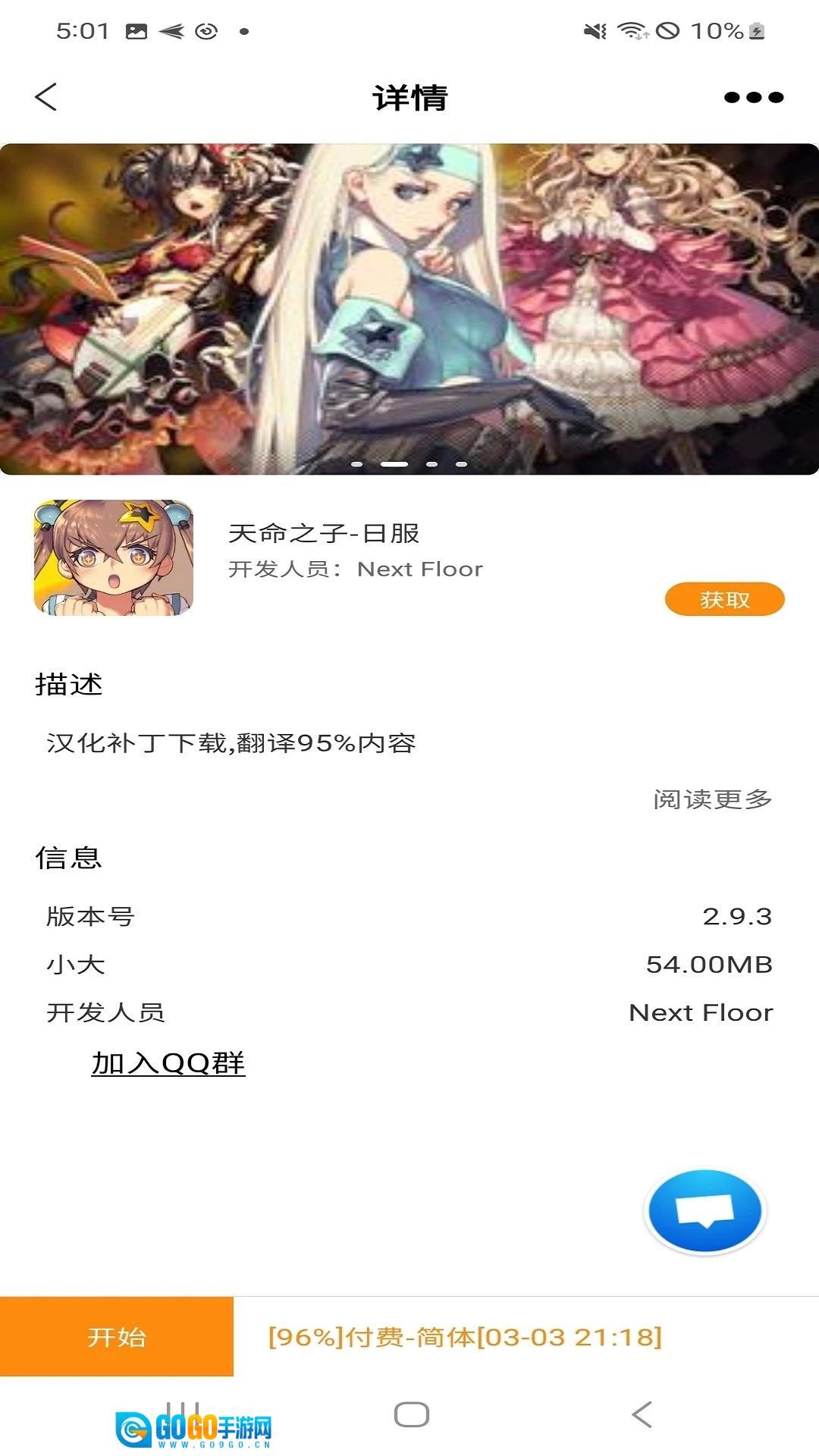Open the game banner screenshot
This screenshot has width=819, height=1456.
tap(409, 309)
